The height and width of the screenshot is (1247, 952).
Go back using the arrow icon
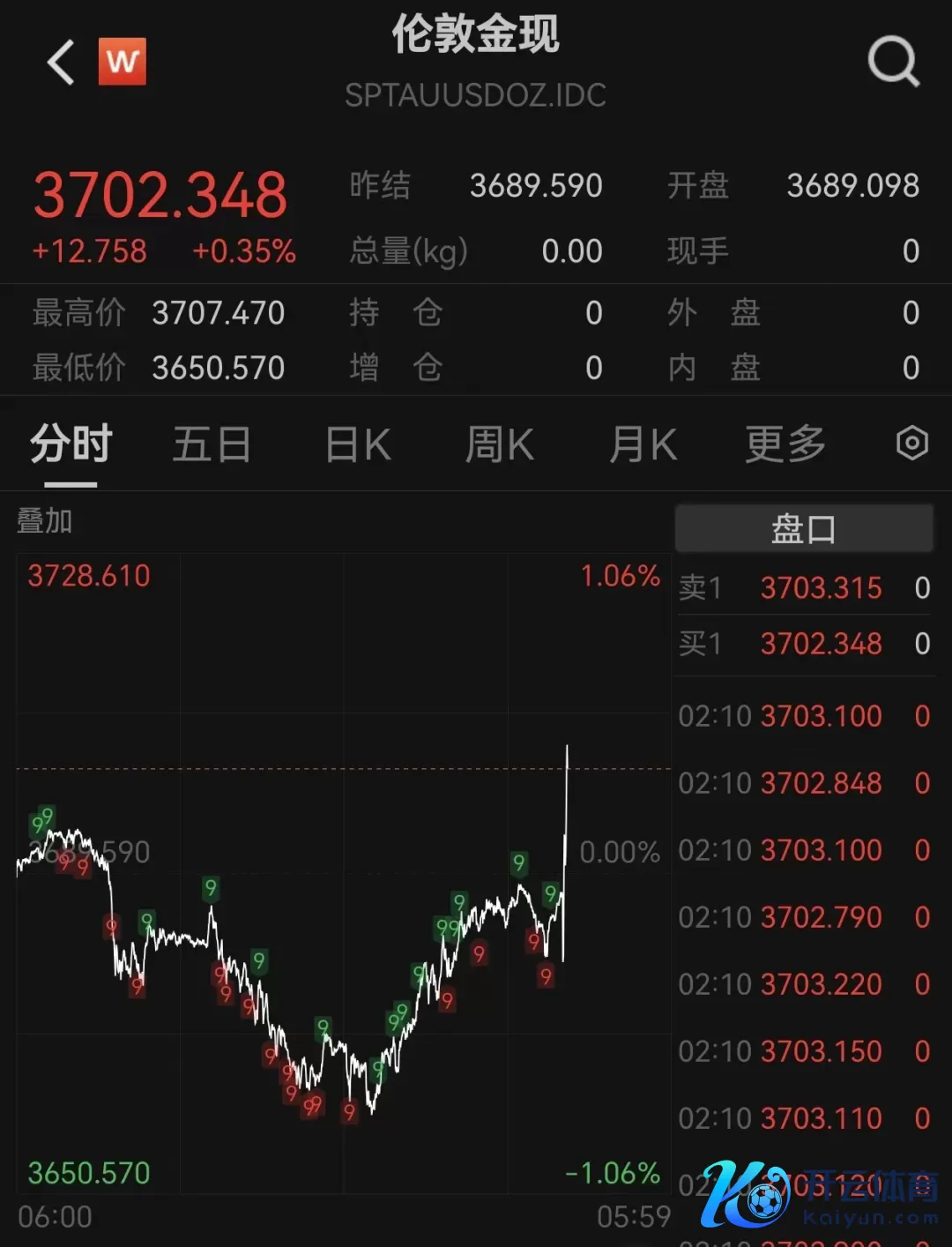(x=61, y=63)
